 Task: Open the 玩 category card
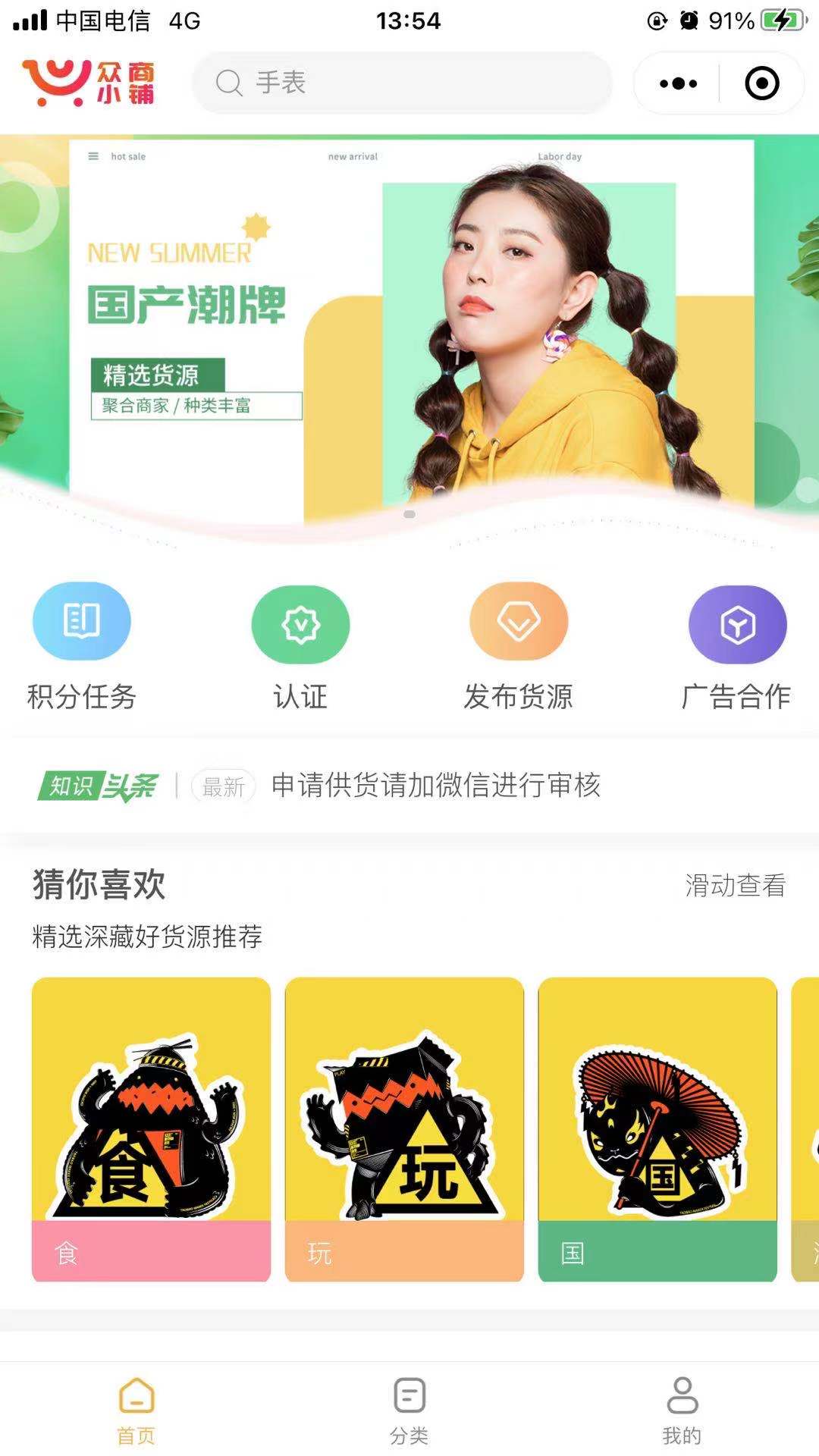click(404, 1128)
